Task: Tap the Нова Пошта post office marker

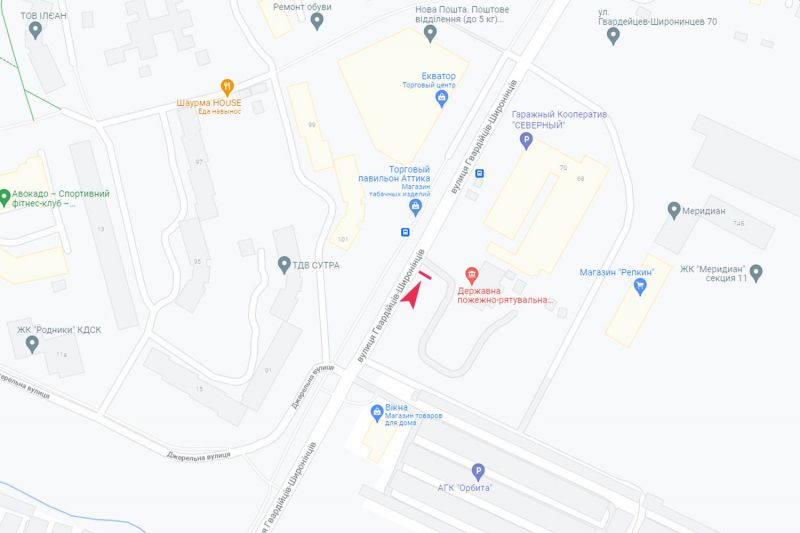Action: (x=431, y=34)
